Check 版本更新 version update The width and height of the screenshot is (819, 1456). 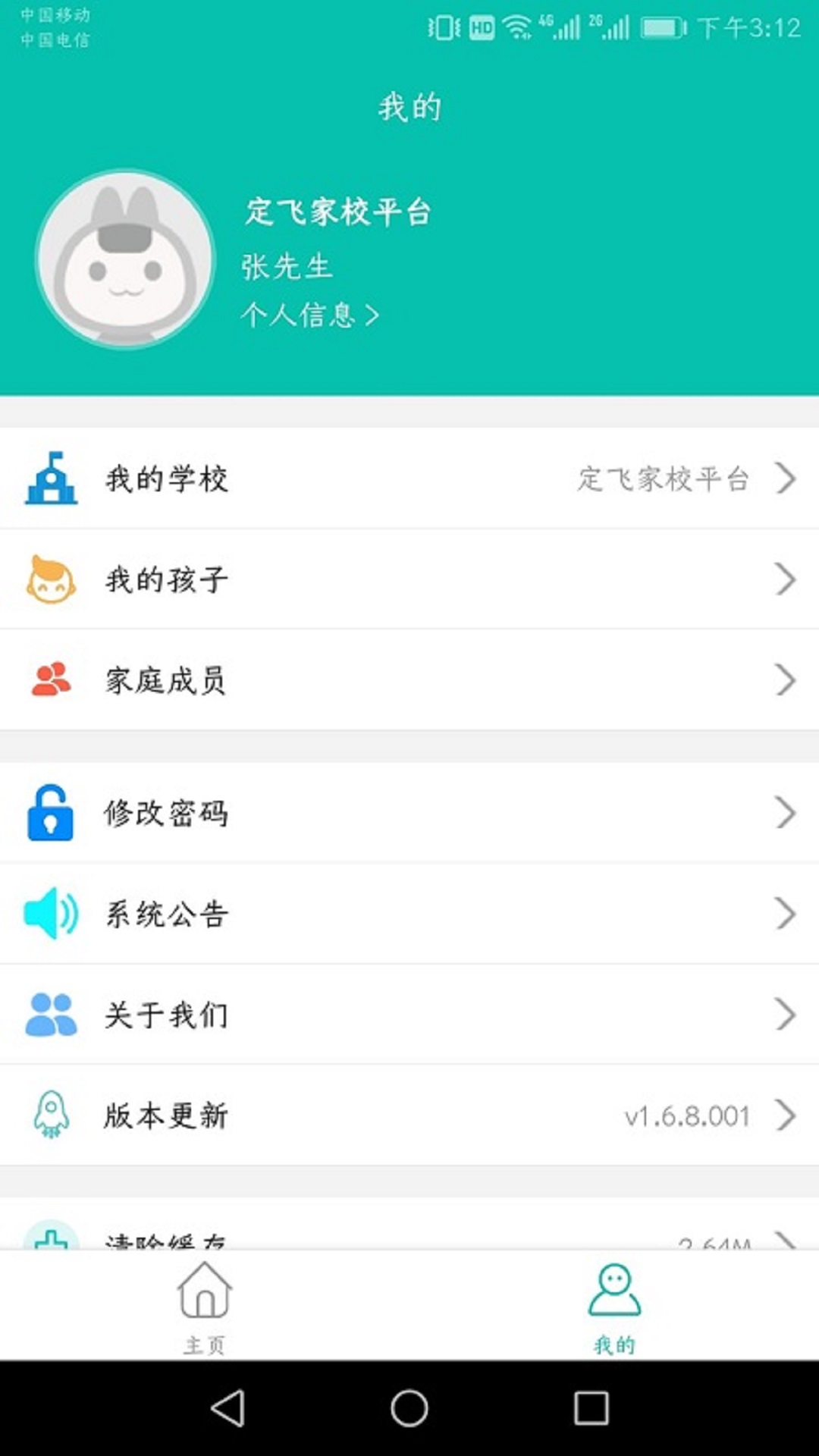(x=409, y=1116)
